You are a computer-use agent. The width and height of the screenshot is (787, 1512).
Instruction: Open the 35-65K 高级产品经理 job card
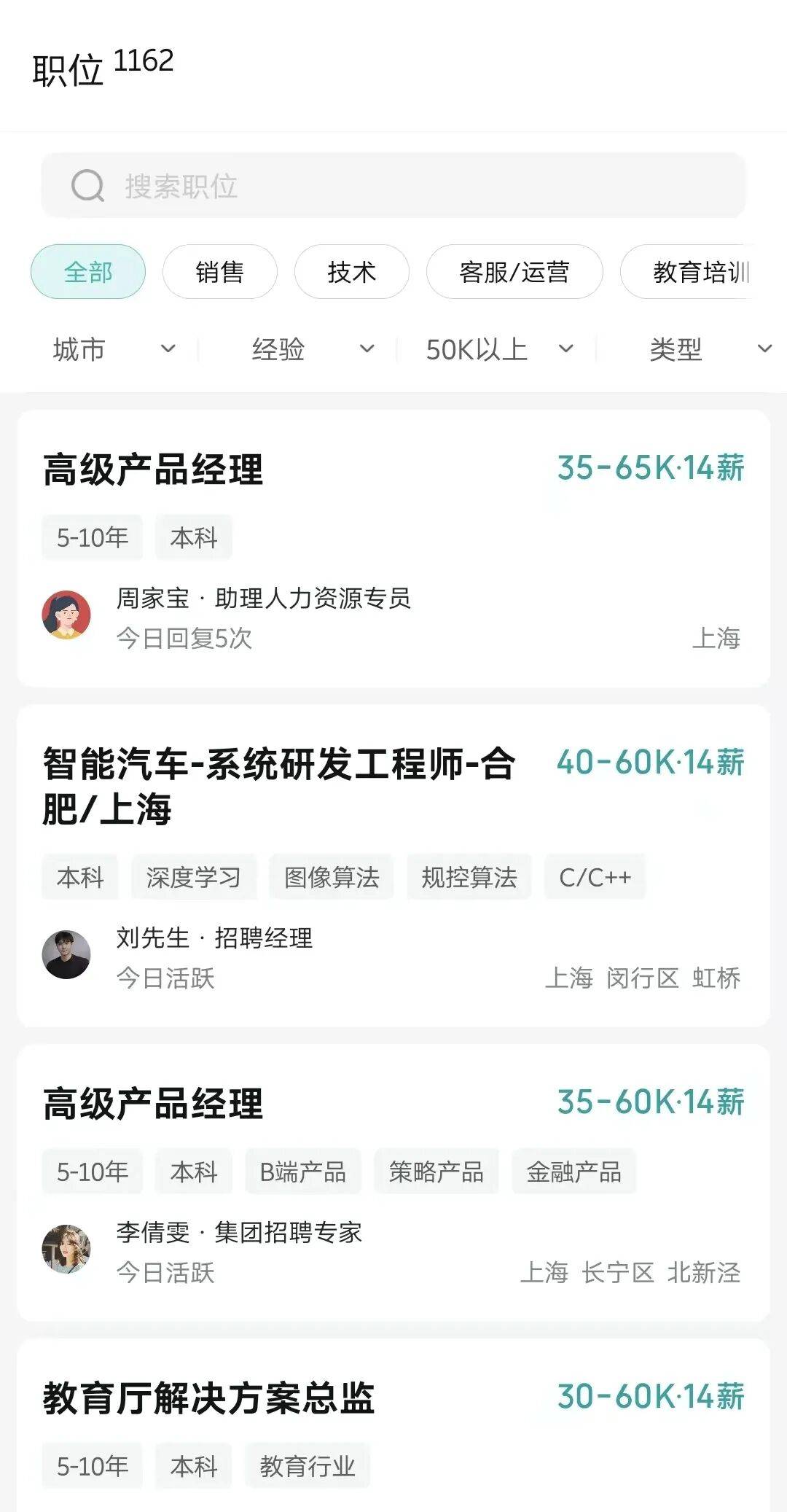coord(393,547)
